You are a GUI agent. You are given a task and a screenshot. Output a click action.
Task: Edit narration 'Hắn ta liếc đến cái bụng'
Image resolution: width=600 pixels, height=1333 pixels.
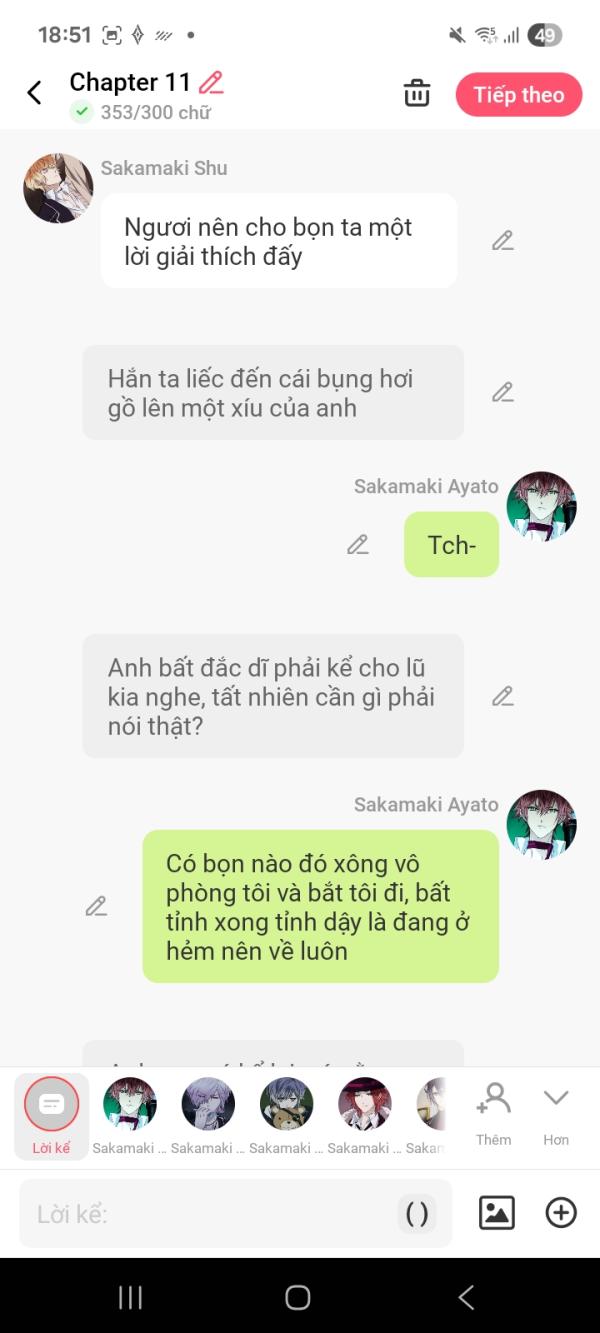[x=502, y=392]
